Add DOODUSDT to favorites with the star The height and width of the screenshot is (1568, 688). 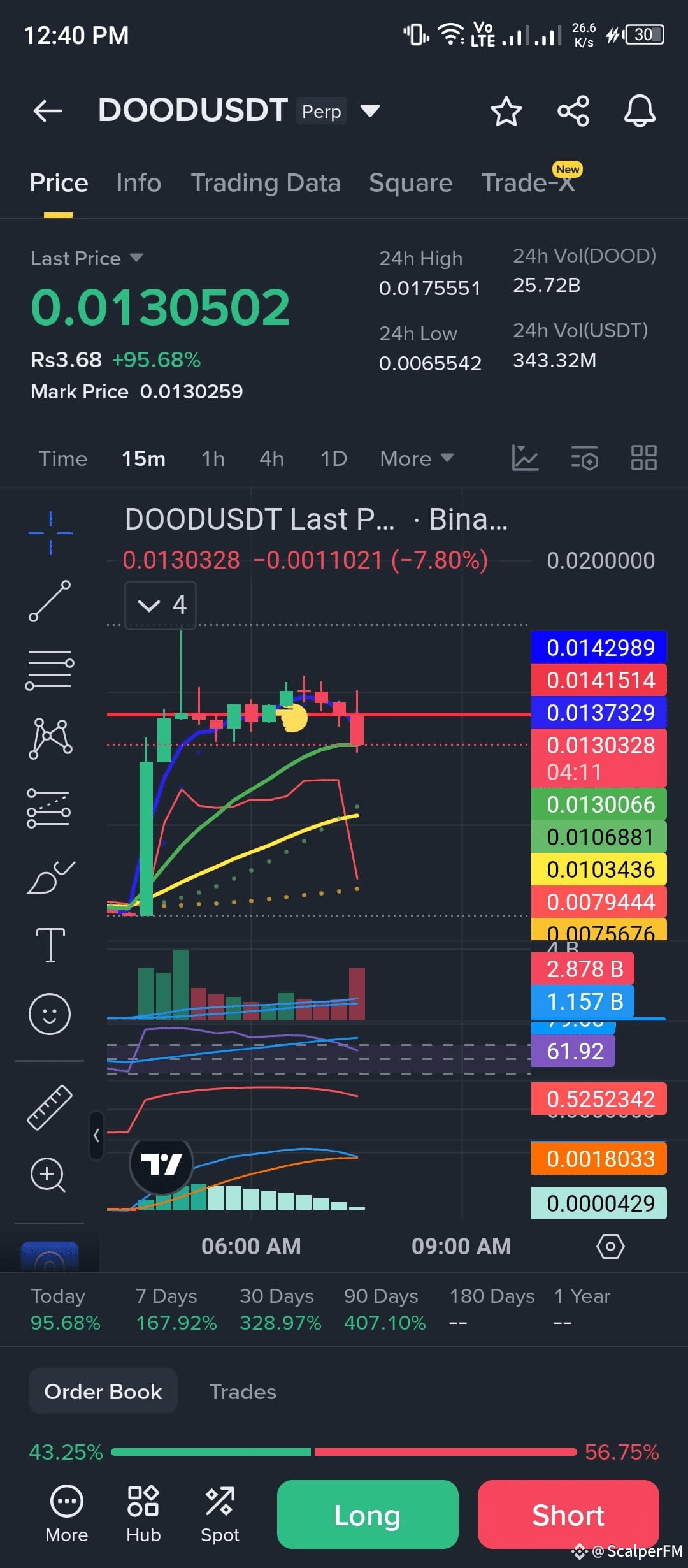(x=506, y=112)
